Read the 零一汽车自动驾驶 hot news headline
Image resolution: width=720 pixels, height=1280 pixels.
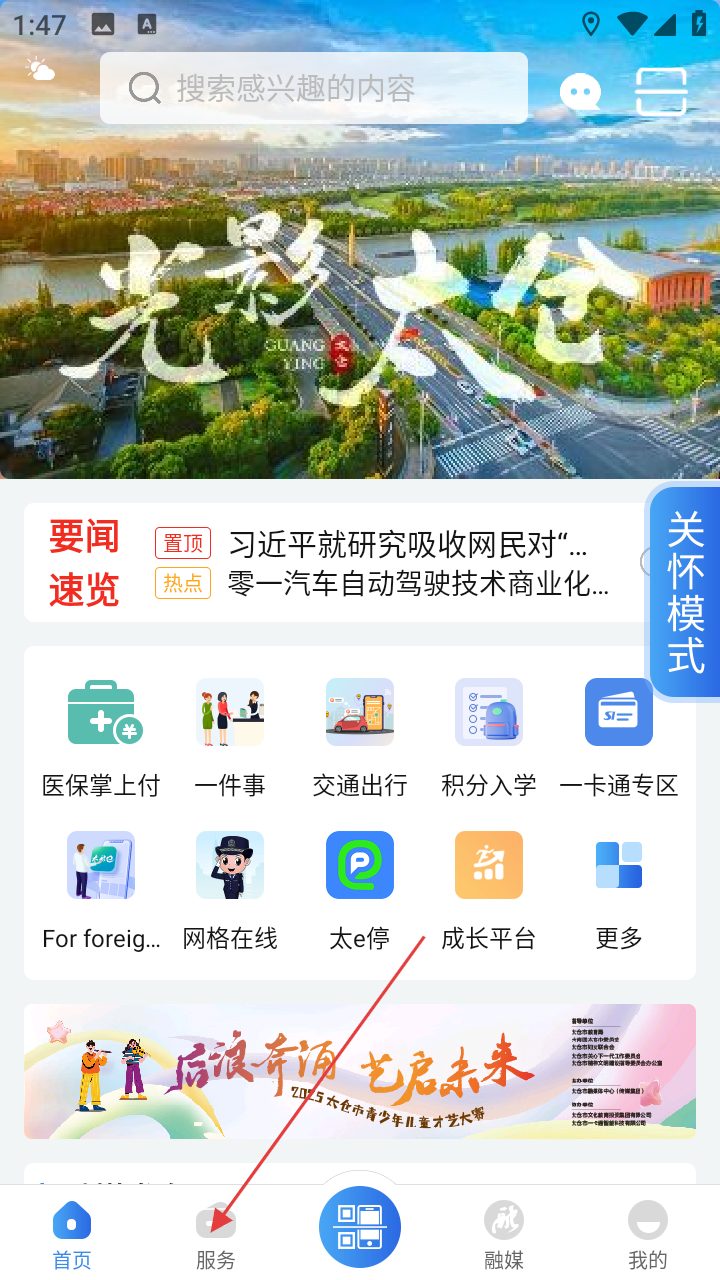(418, 583)
